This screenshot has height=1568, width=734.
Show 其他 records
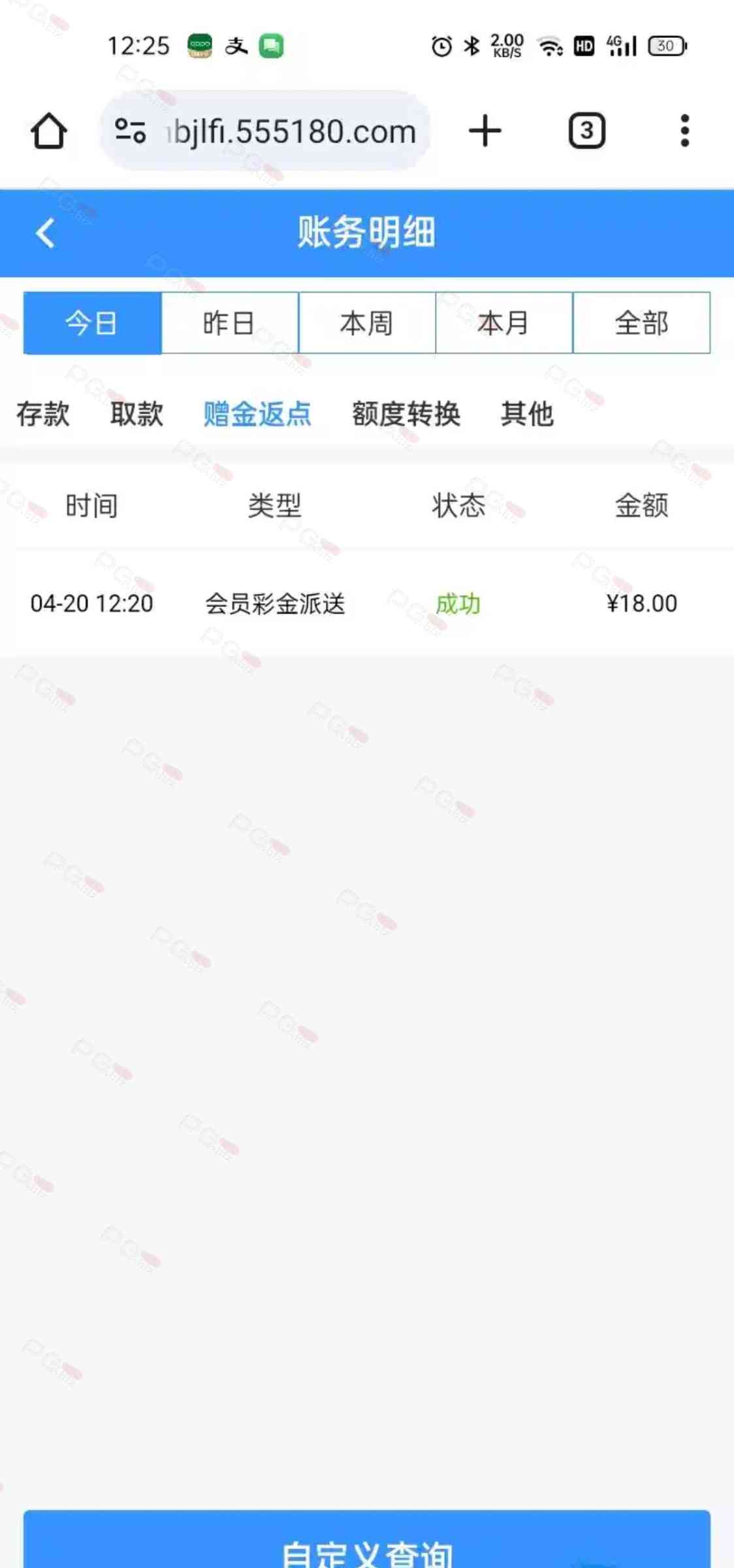[x=527, y=414]
